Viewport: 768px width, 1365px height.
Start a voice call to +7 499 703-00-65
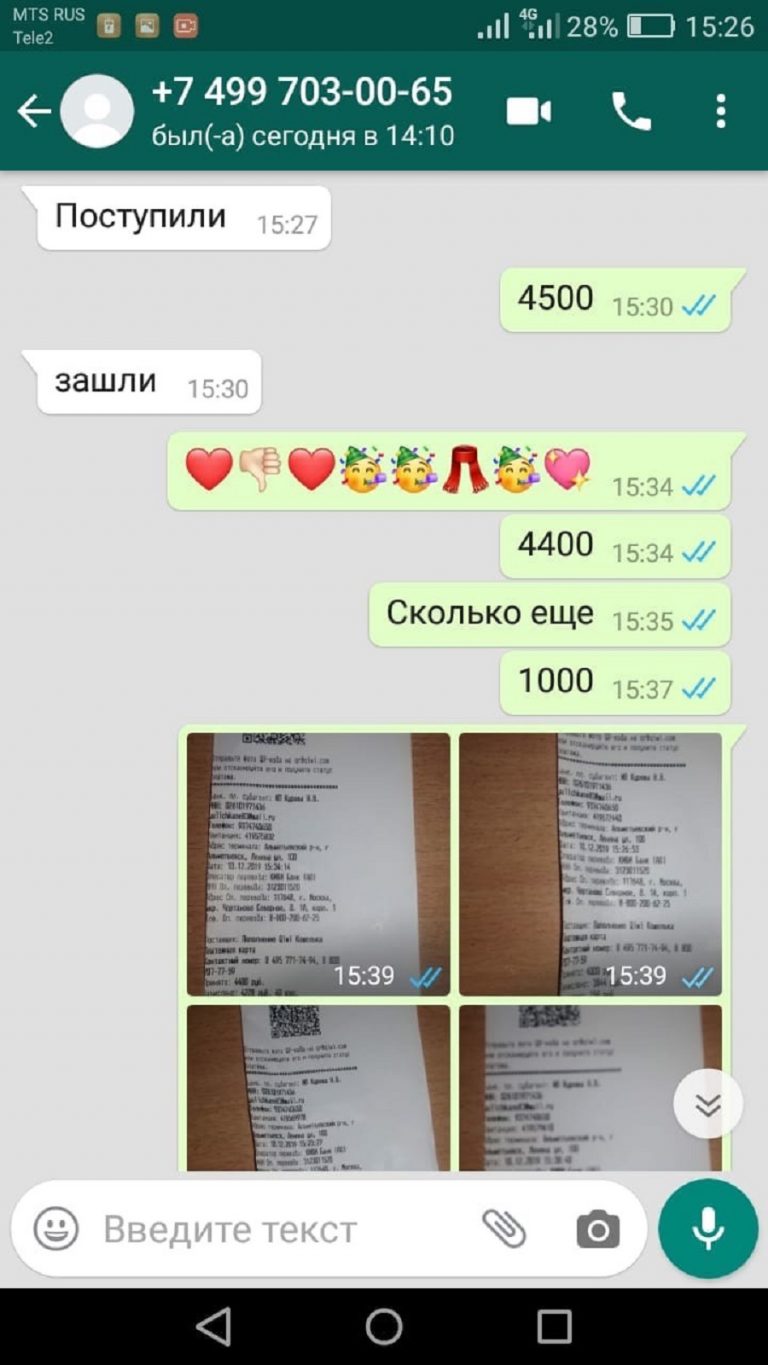coord(631,111)
